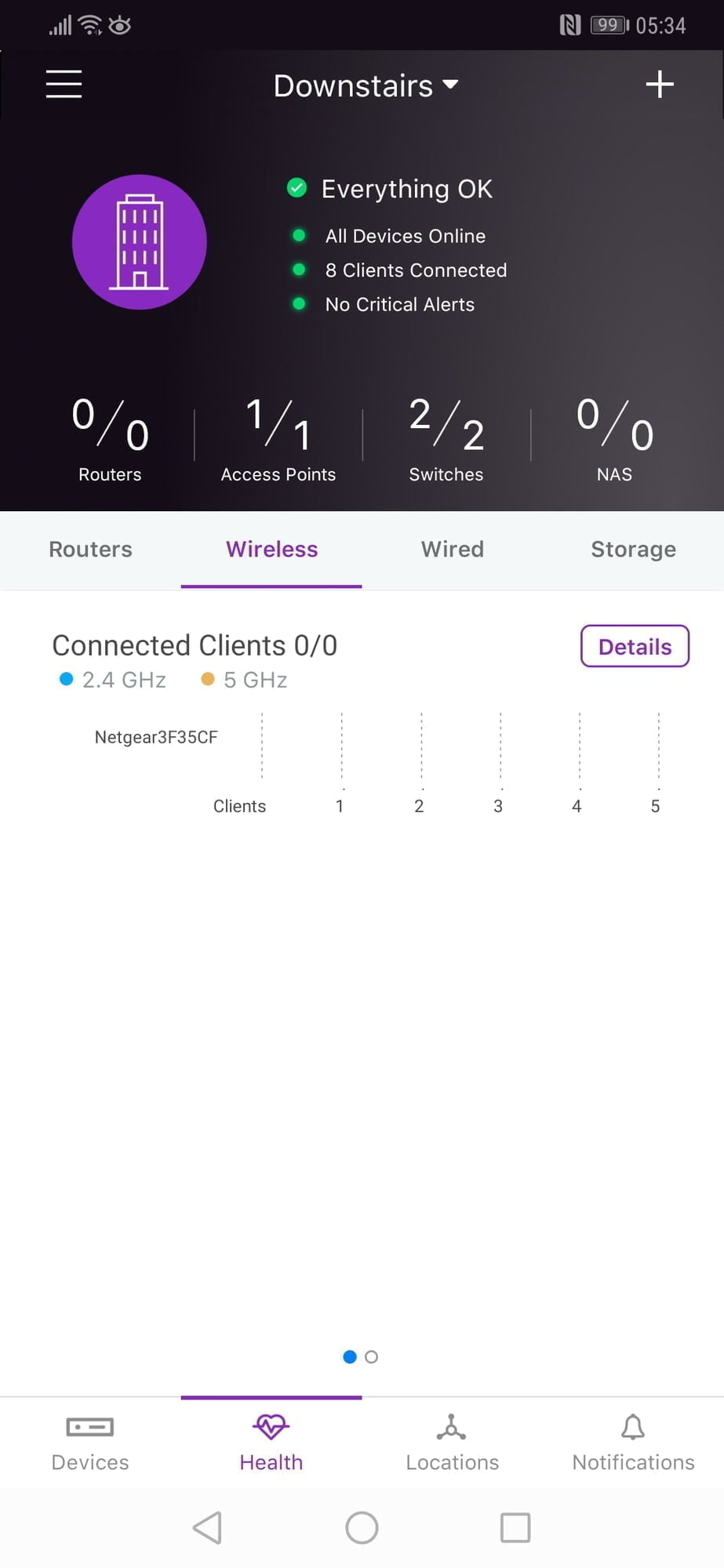The width and height of the screenshot is (724, 1568).
Task: Open the Notifications section
Action: click(x=633, y=1443)
